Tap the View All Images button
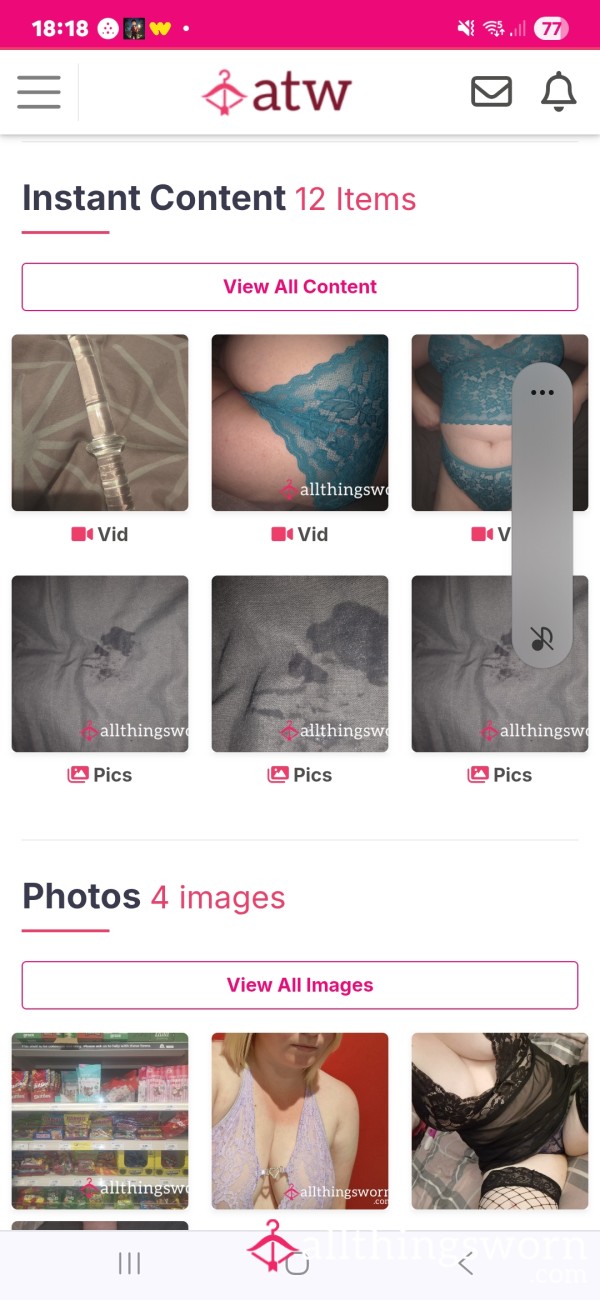The height and width of the screenshot is (1300, 600). pos(300,985)
